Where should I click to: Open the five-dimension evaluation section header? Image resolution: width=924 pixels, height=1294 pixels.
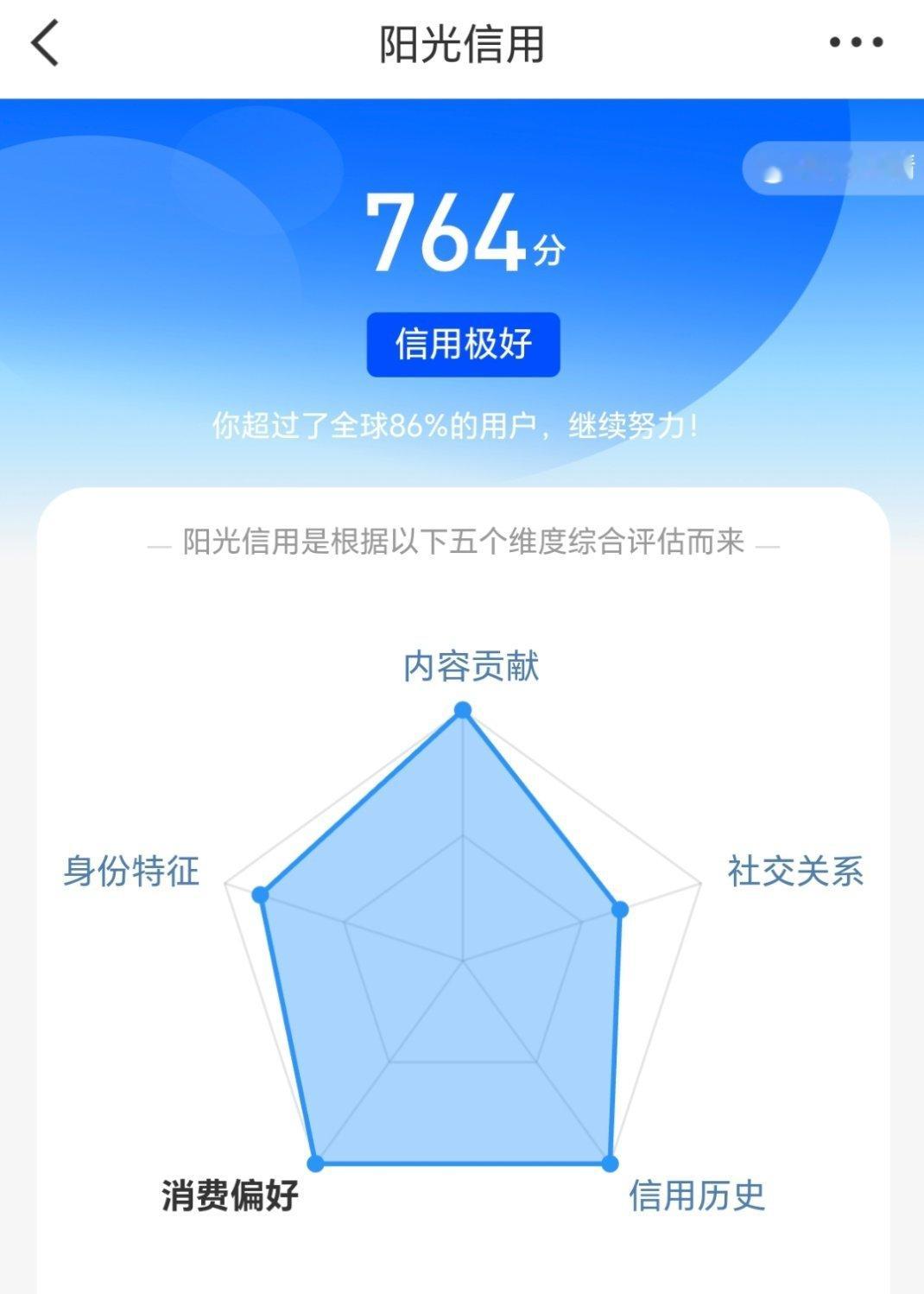coord(462,545)
